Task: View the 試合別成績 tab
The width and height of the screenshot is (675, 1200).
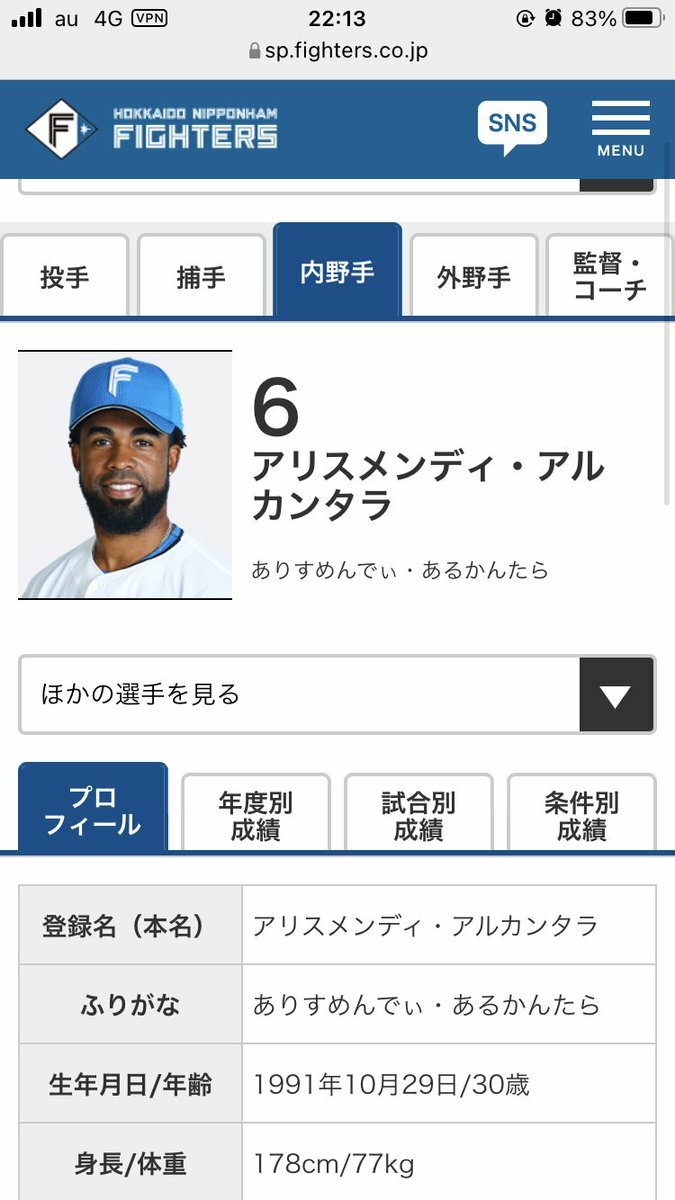Action: tap(418, 815)
